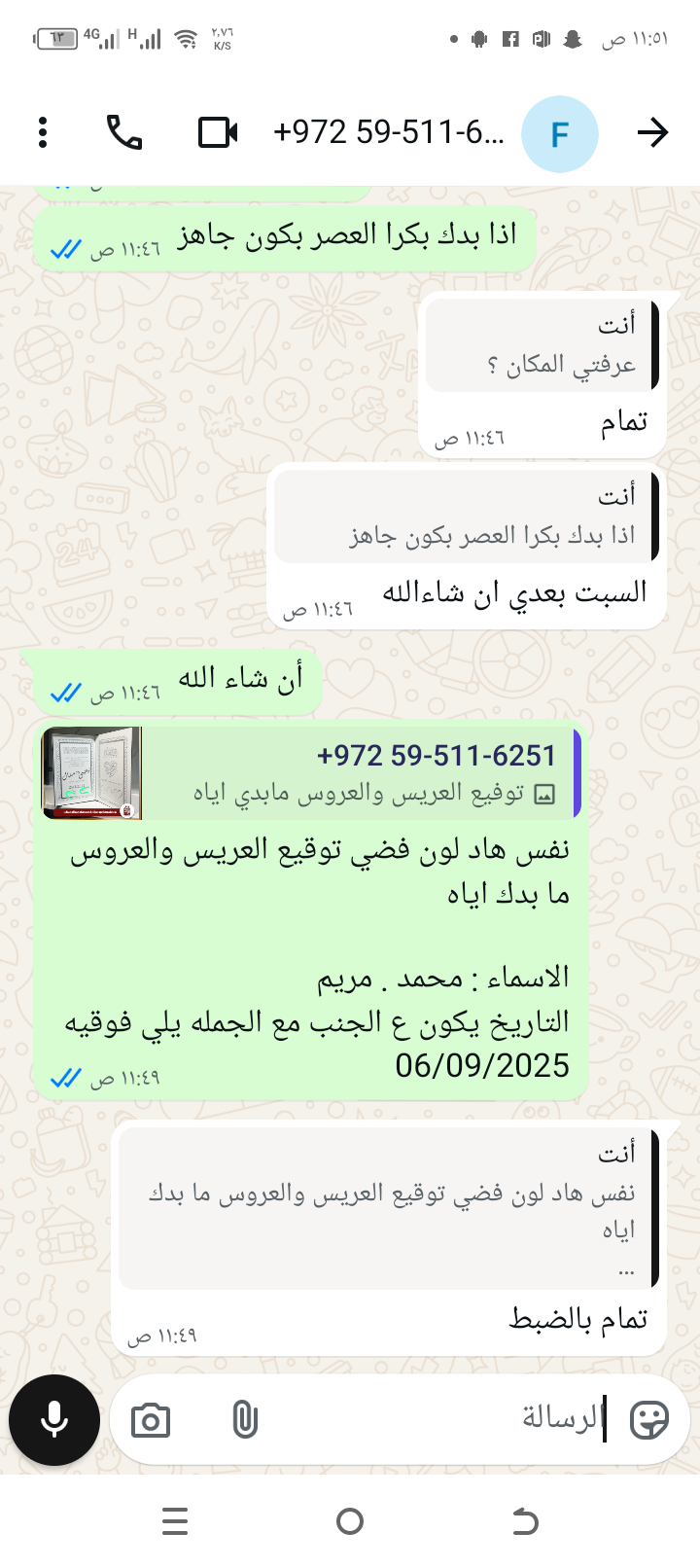
Task: Start a video call
Action: click(x=218, y=132)
